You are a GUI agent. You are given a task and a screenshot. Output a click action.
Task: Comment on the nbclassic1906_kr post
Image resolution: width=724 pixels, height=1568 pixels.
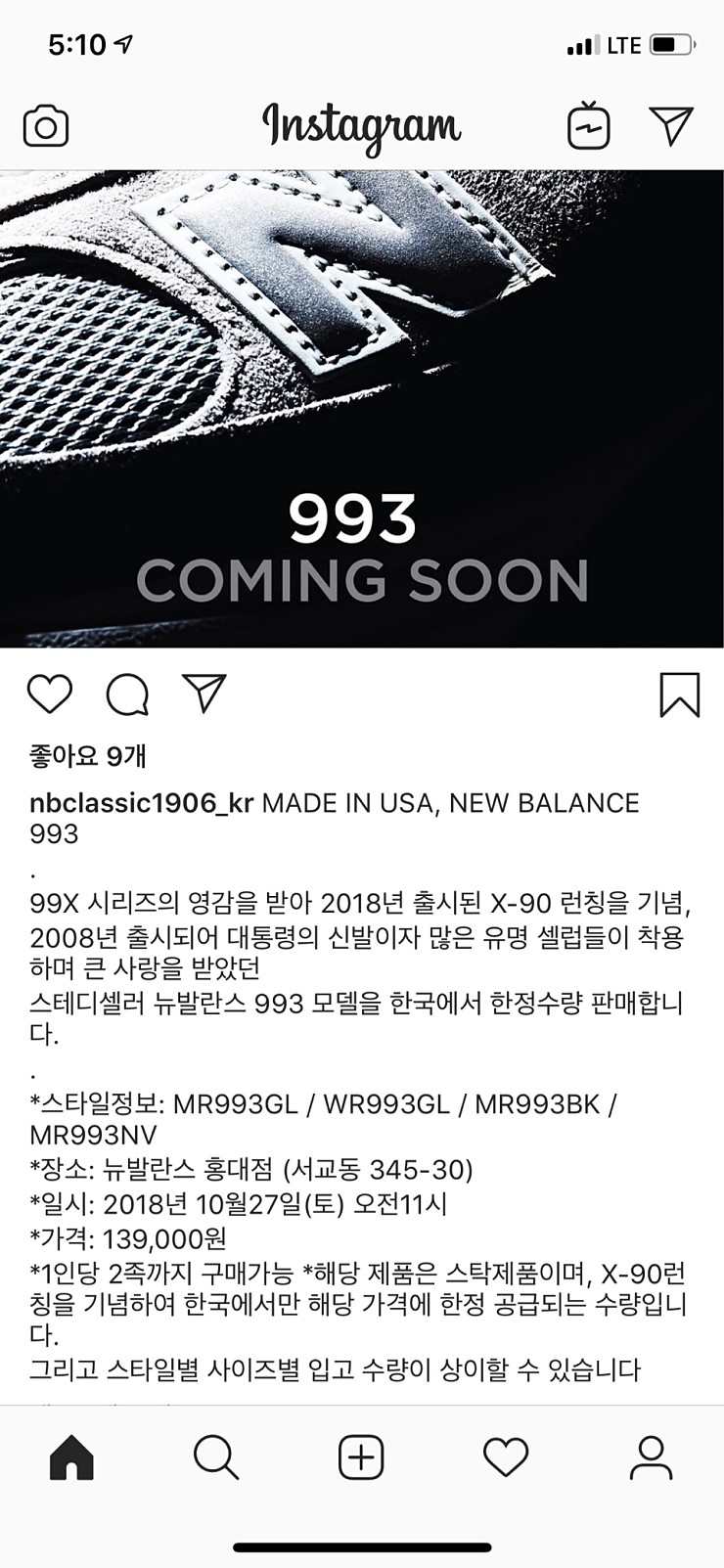point(127,694)
